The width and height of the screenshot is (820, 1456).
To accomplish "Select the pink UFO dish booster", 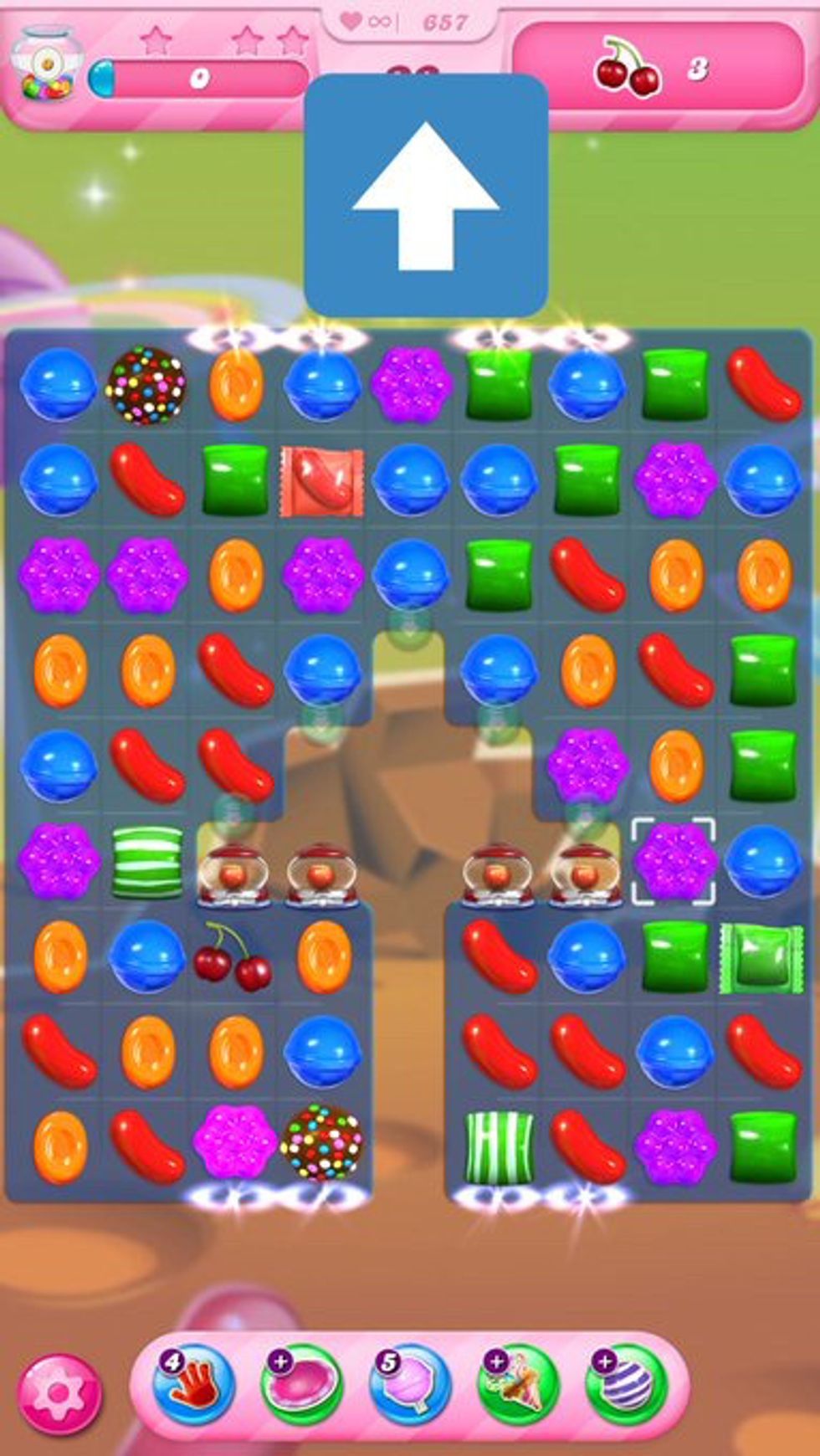I will coord(302,1385).
